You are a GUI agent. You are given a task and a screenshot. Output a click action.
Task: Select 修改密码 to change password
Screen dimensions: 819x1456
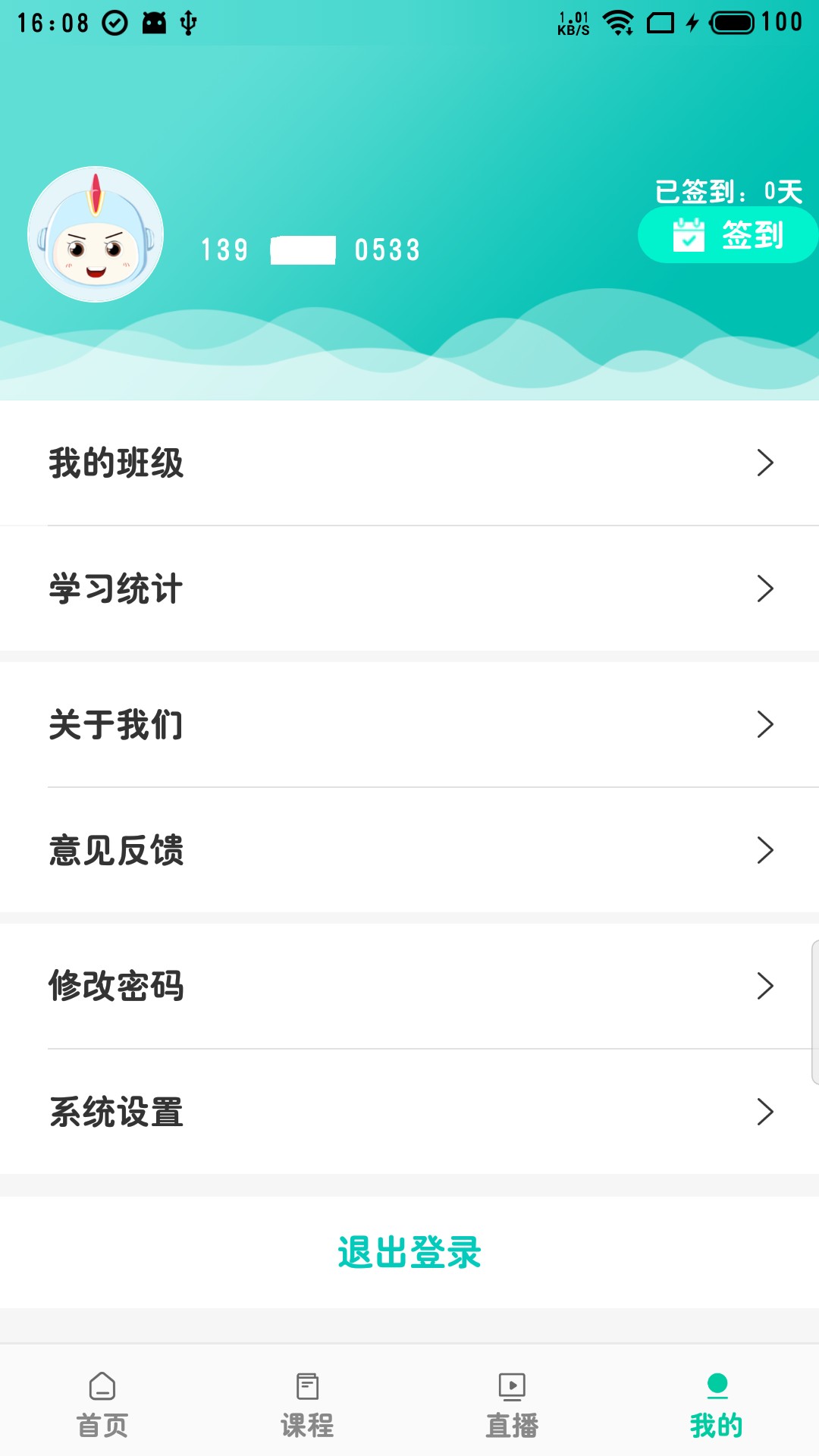[115, 986]
